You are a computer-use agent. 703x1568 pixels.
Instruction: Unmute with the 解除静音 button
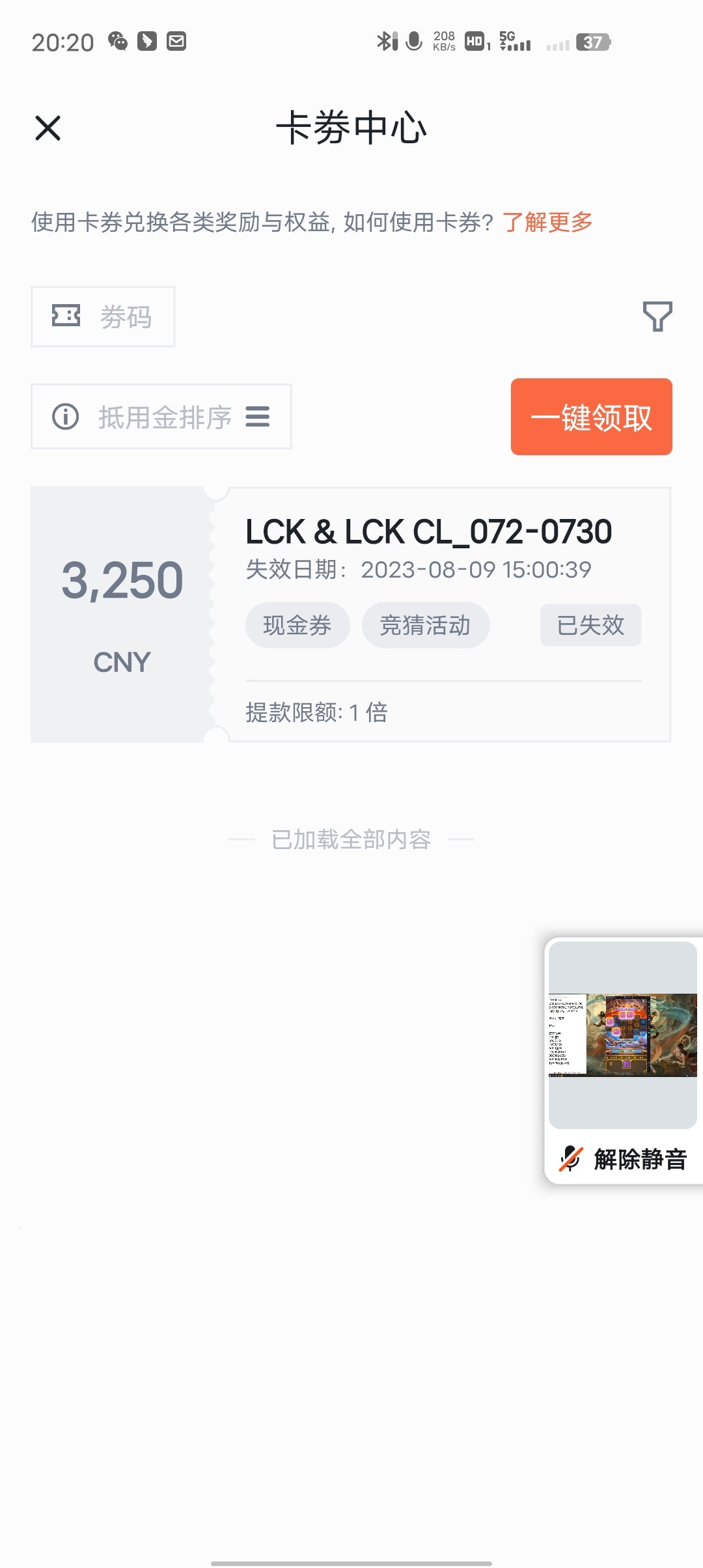[624, 1159]
